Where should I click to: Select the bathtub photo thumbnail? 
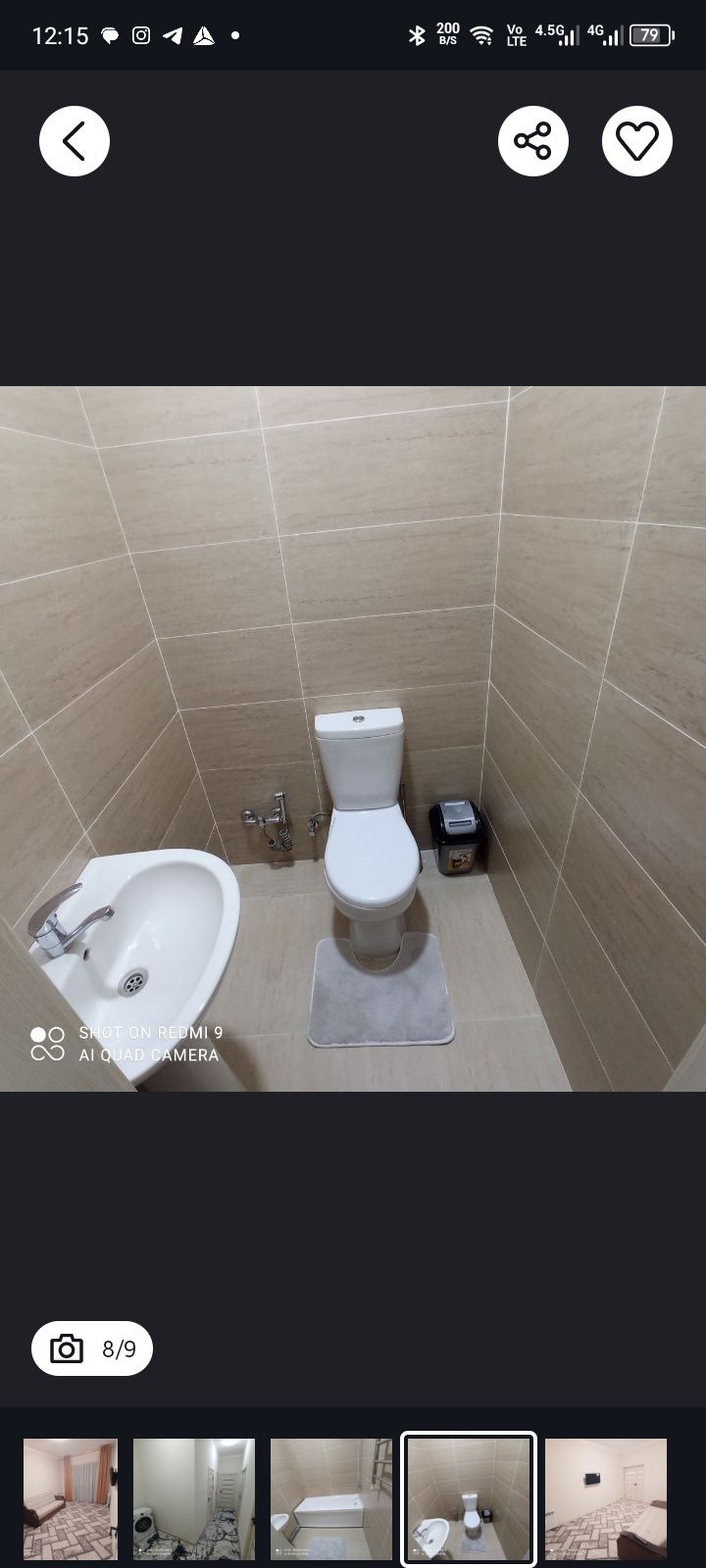(331, 1498)
